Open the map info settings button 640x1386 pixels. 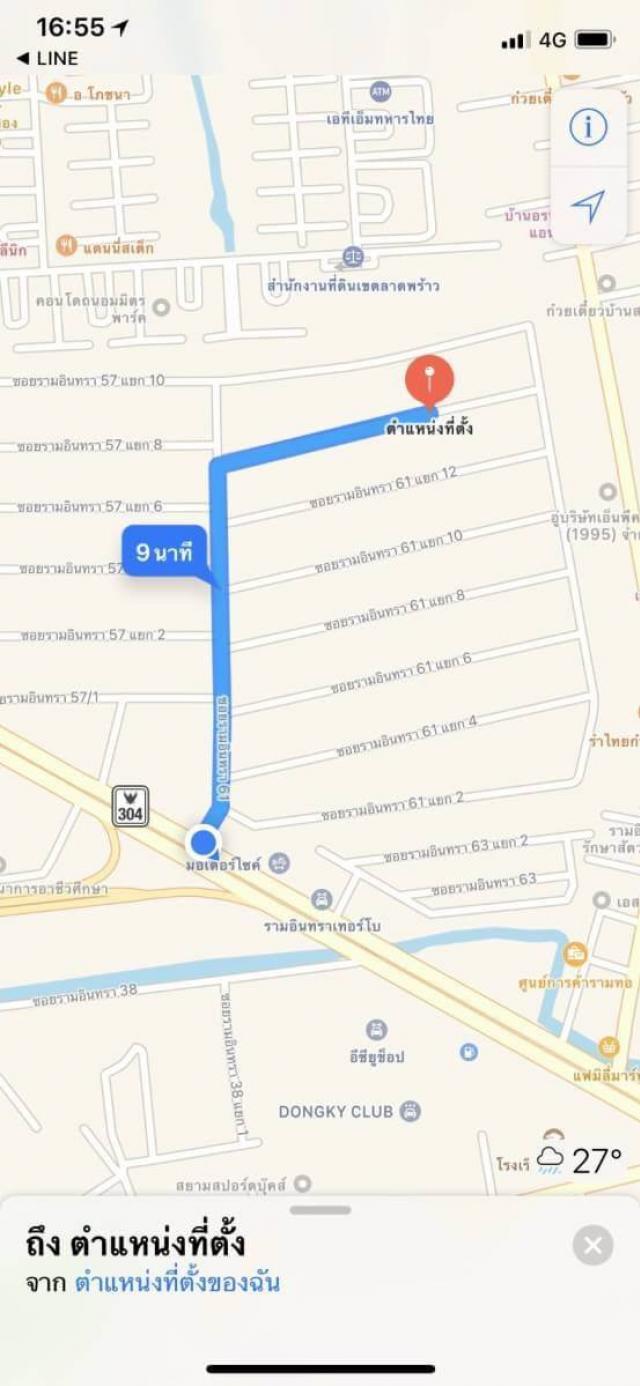click(588, 127)
